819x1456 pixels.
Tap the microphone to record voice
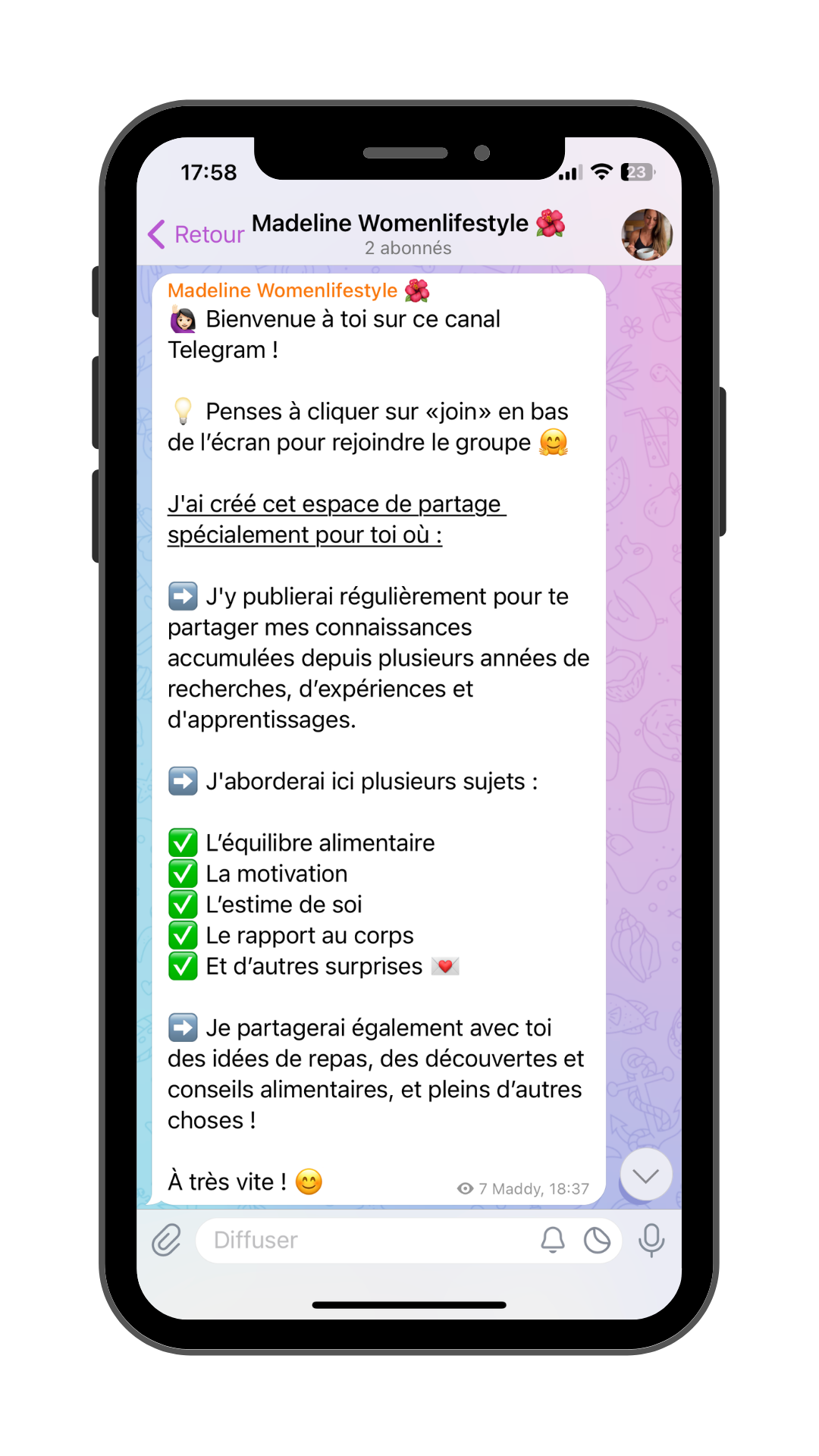tap(651, 1240)
